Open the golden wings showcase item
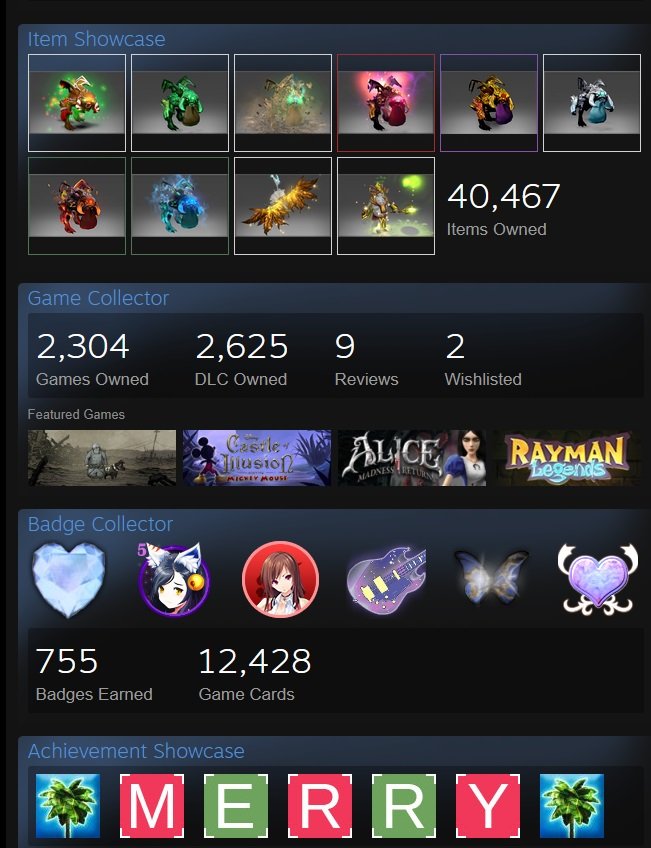651x848 pixels. (283, 206)
